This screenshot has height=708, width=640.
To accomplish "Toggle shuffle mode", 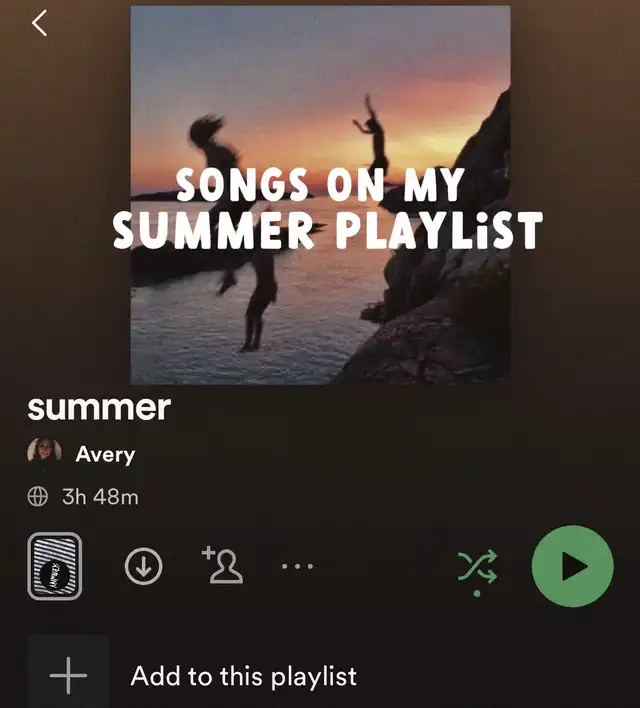I will click(x=477, y=567).
